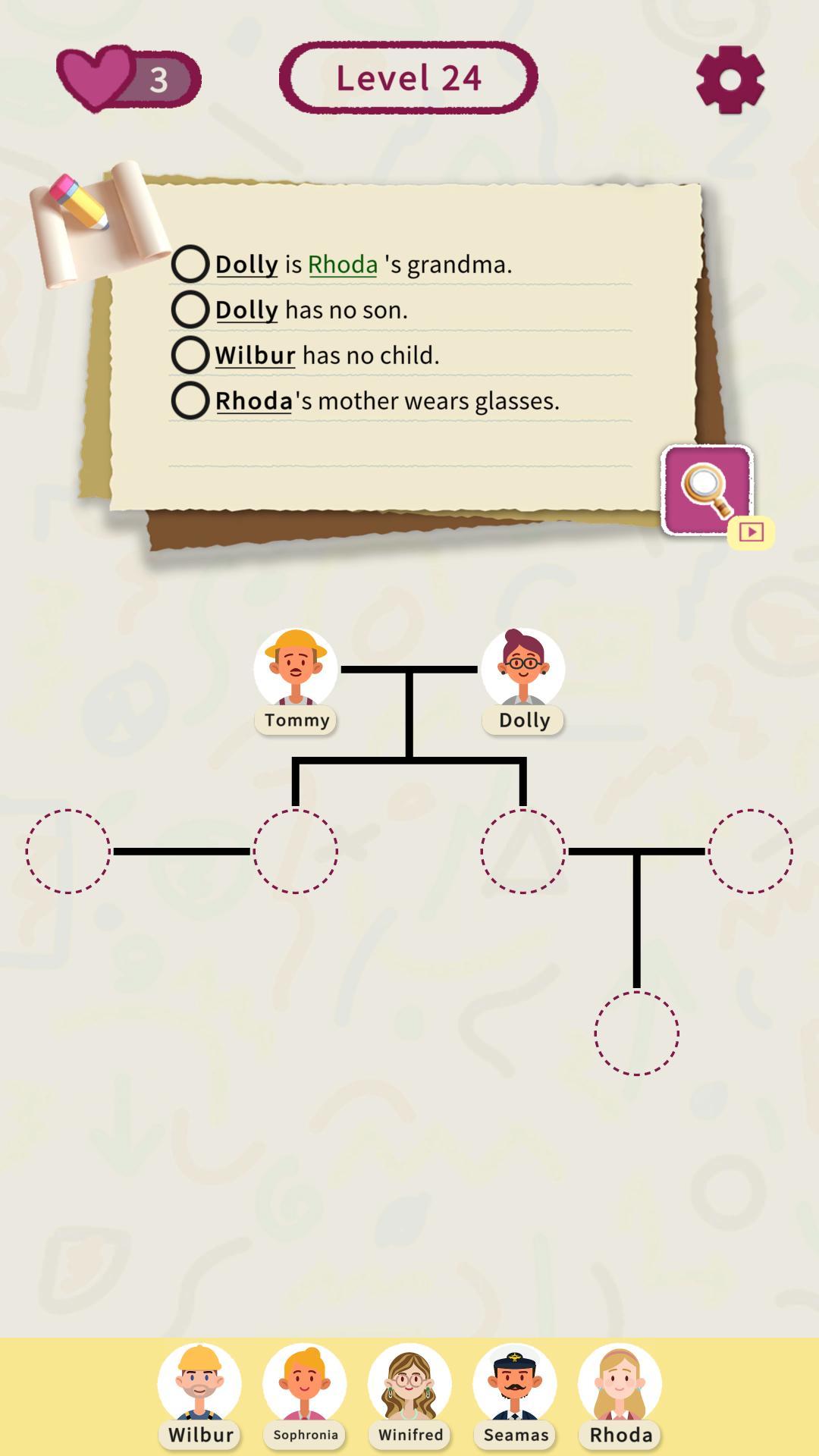Tap the magnifying glass hint button

708,490
